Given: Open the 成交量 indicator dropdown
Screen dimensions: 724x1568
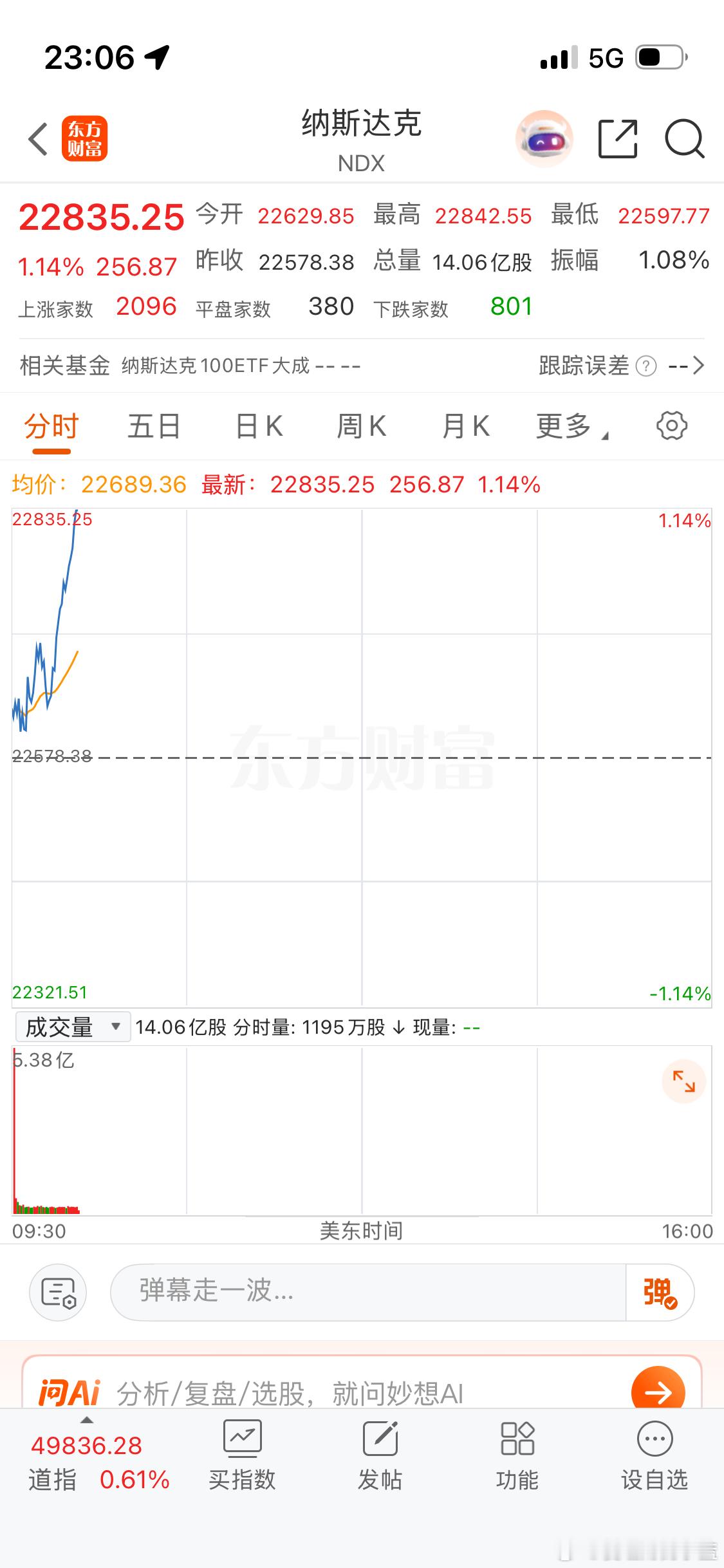Looking at the screenshot, I should click(x=71, y=1027).
